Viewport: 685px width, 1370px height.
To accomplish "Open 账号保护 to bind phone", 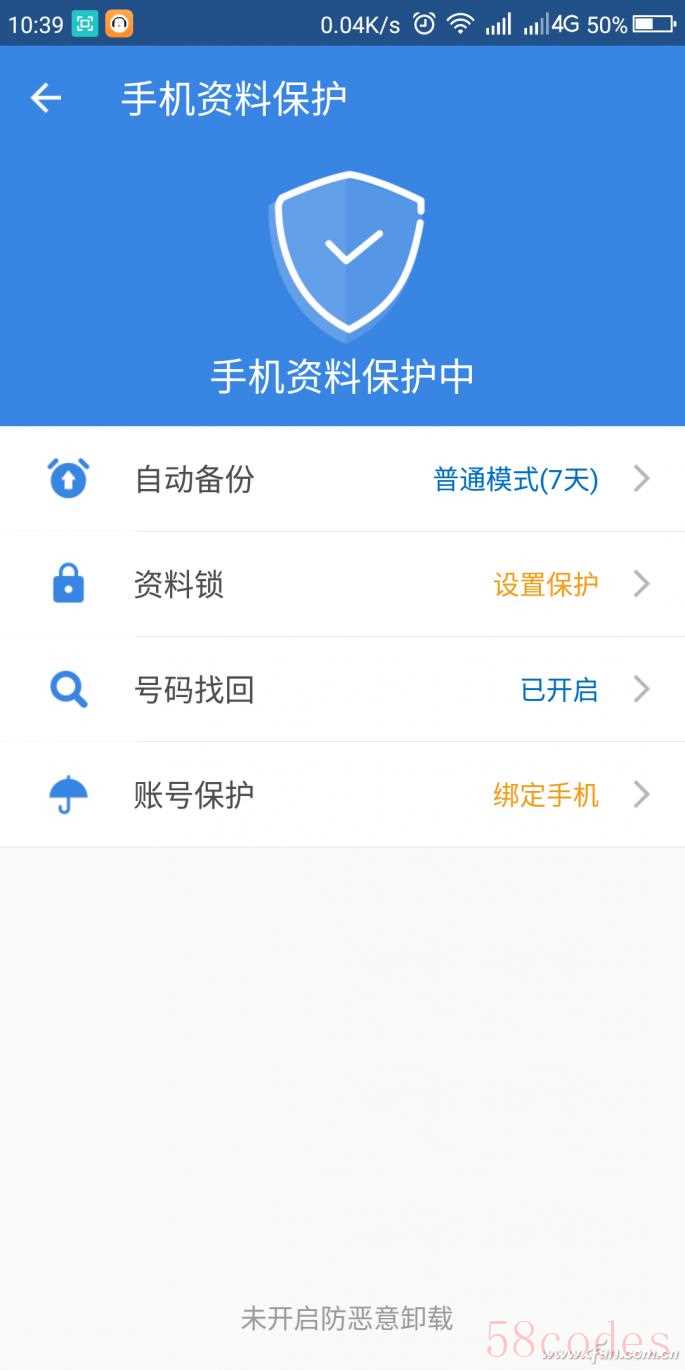I will point(342,794).
